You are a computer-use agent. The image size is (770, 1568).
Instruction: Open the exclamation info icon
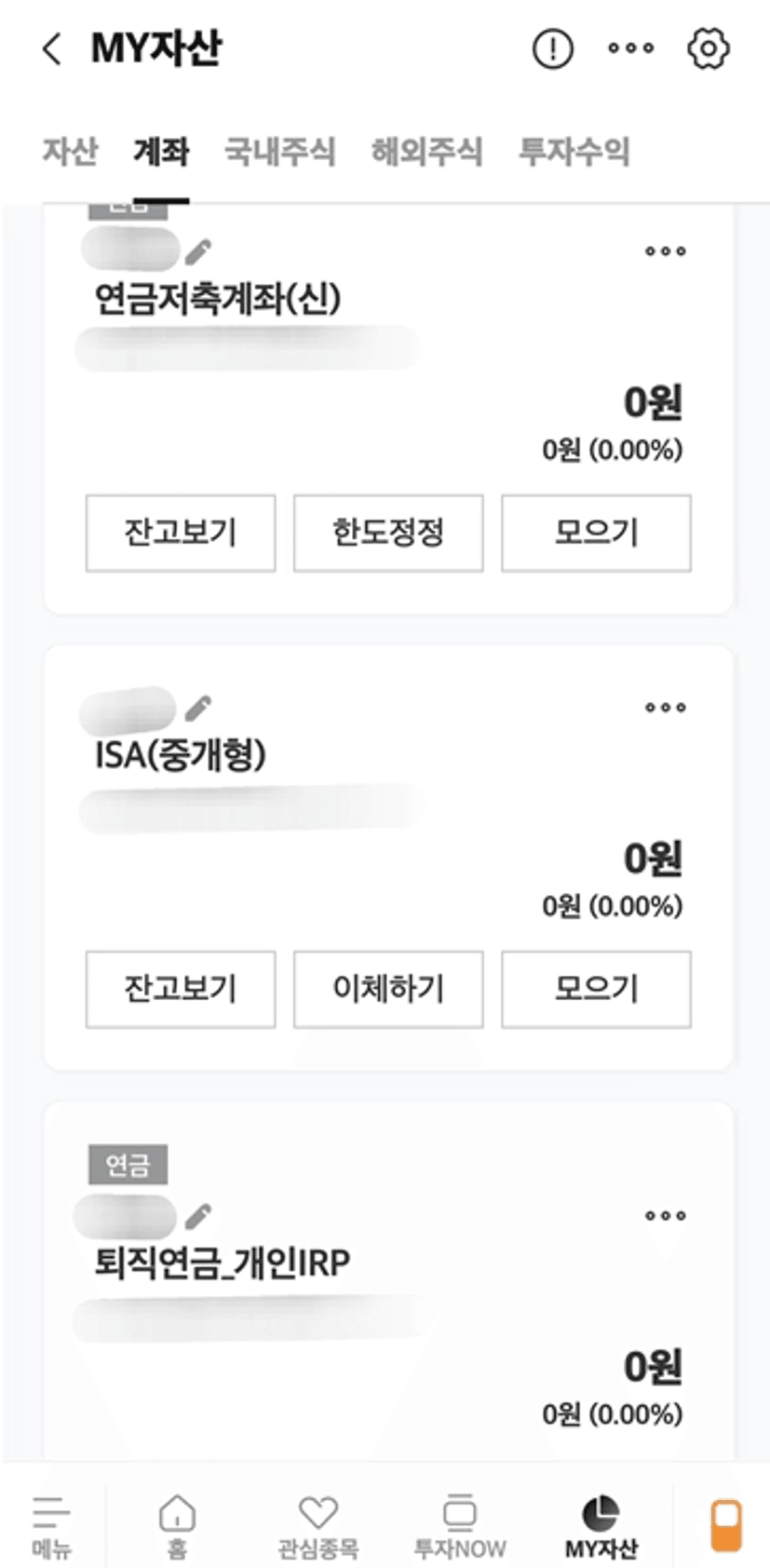[552, 48]
